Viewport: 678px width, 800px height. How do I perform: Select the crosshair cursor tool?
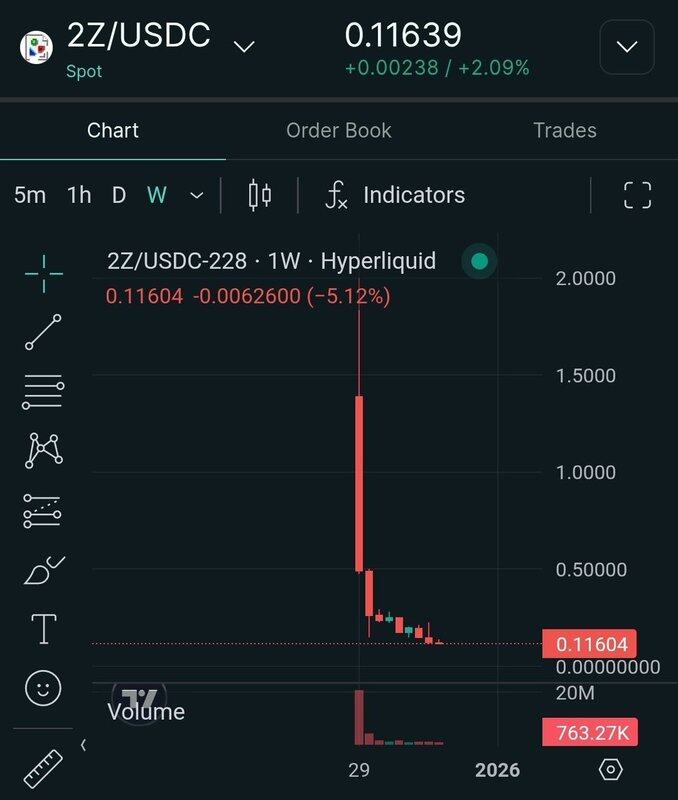pyautogui.click(x=44, y=272)
